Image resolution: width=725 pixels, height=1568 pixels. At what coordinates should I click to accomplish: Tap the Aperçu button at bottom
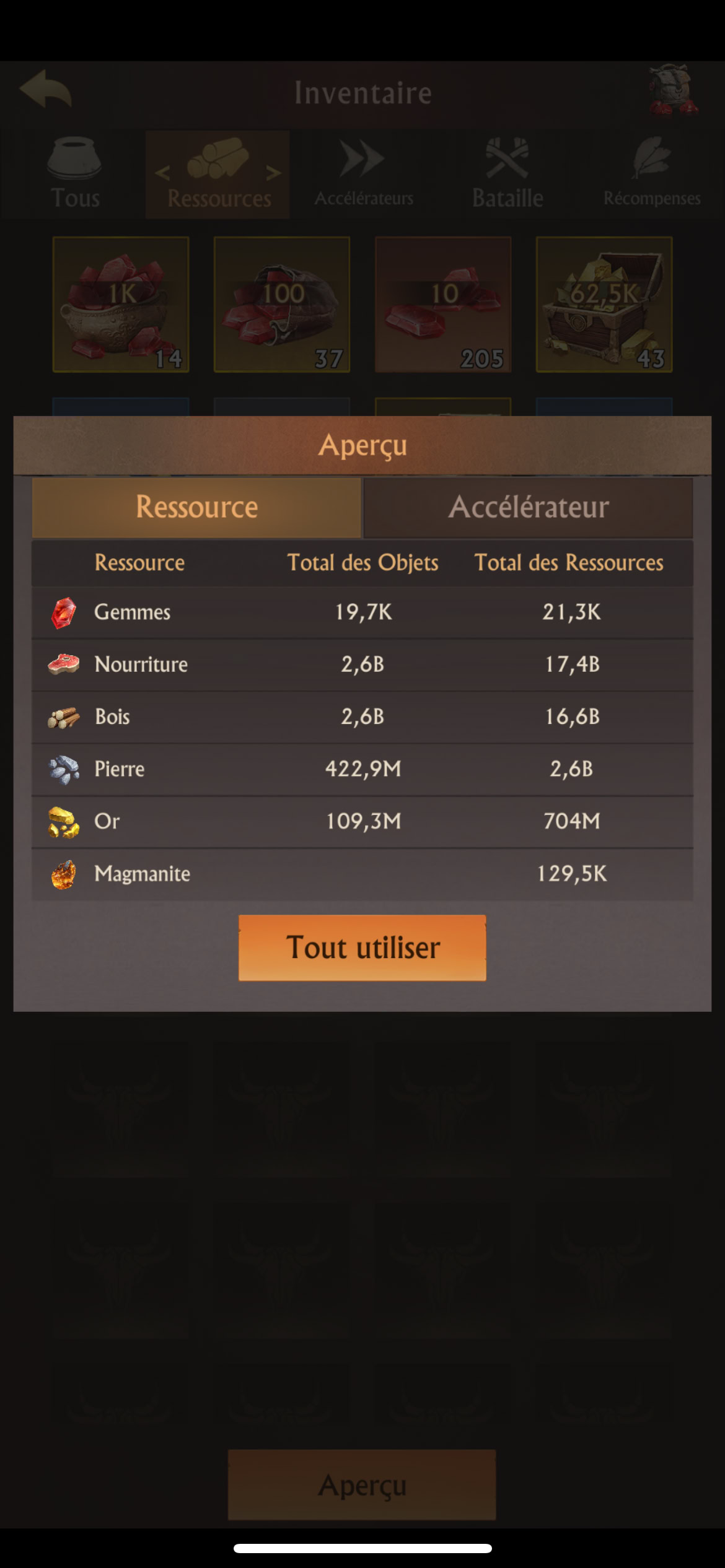[x=362, y=1484]
